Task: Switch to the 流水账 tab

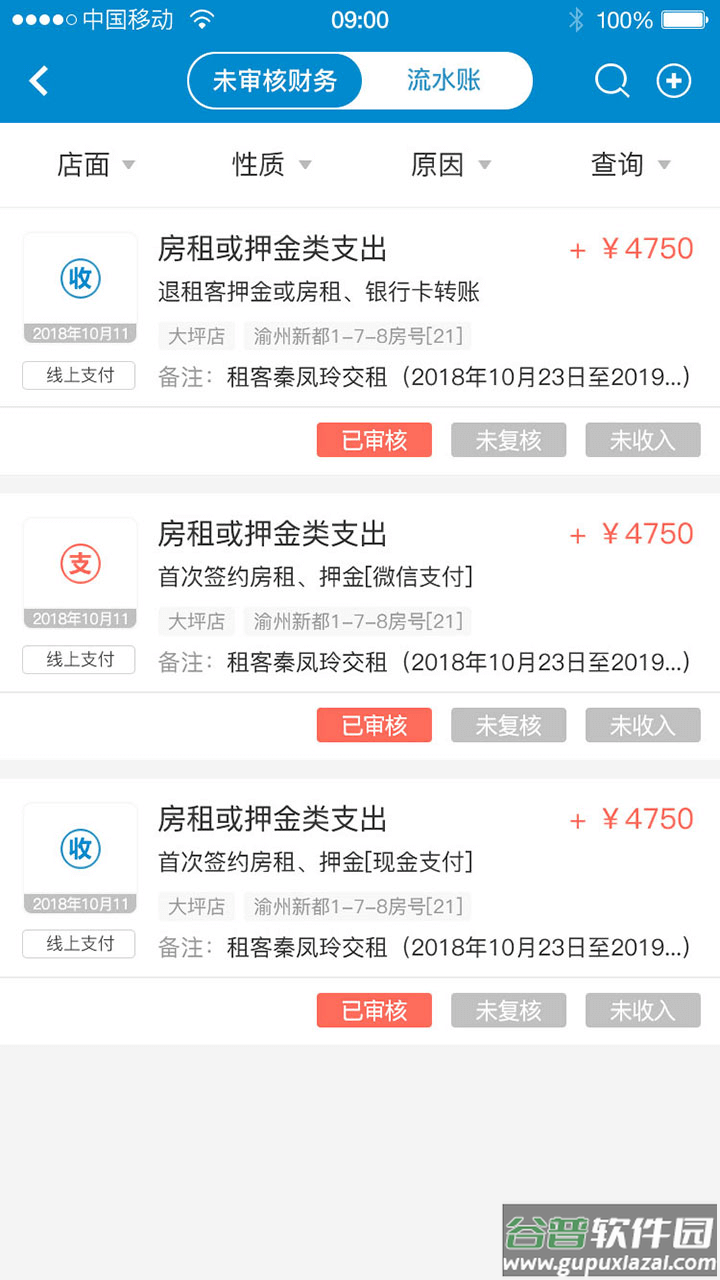Action: click(x=445, y=81)
